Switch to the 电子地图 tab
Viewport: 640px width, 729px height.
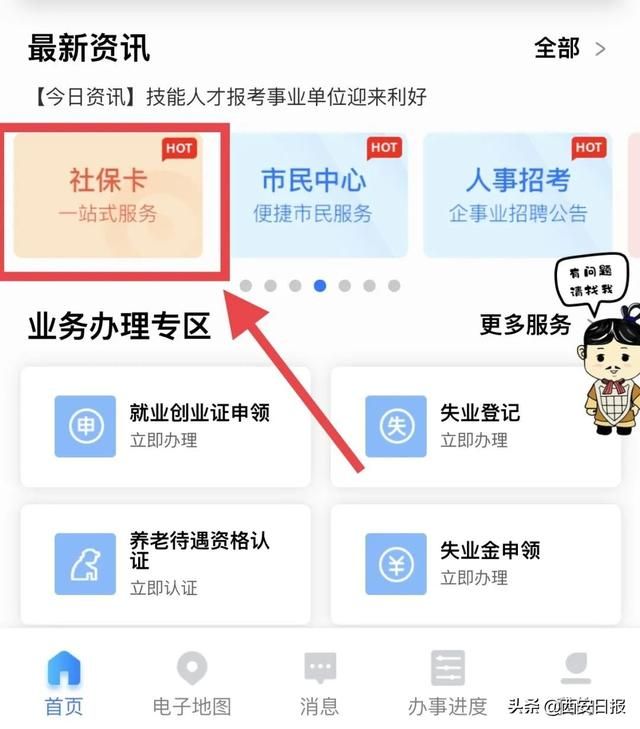click(x=191, y=683)
